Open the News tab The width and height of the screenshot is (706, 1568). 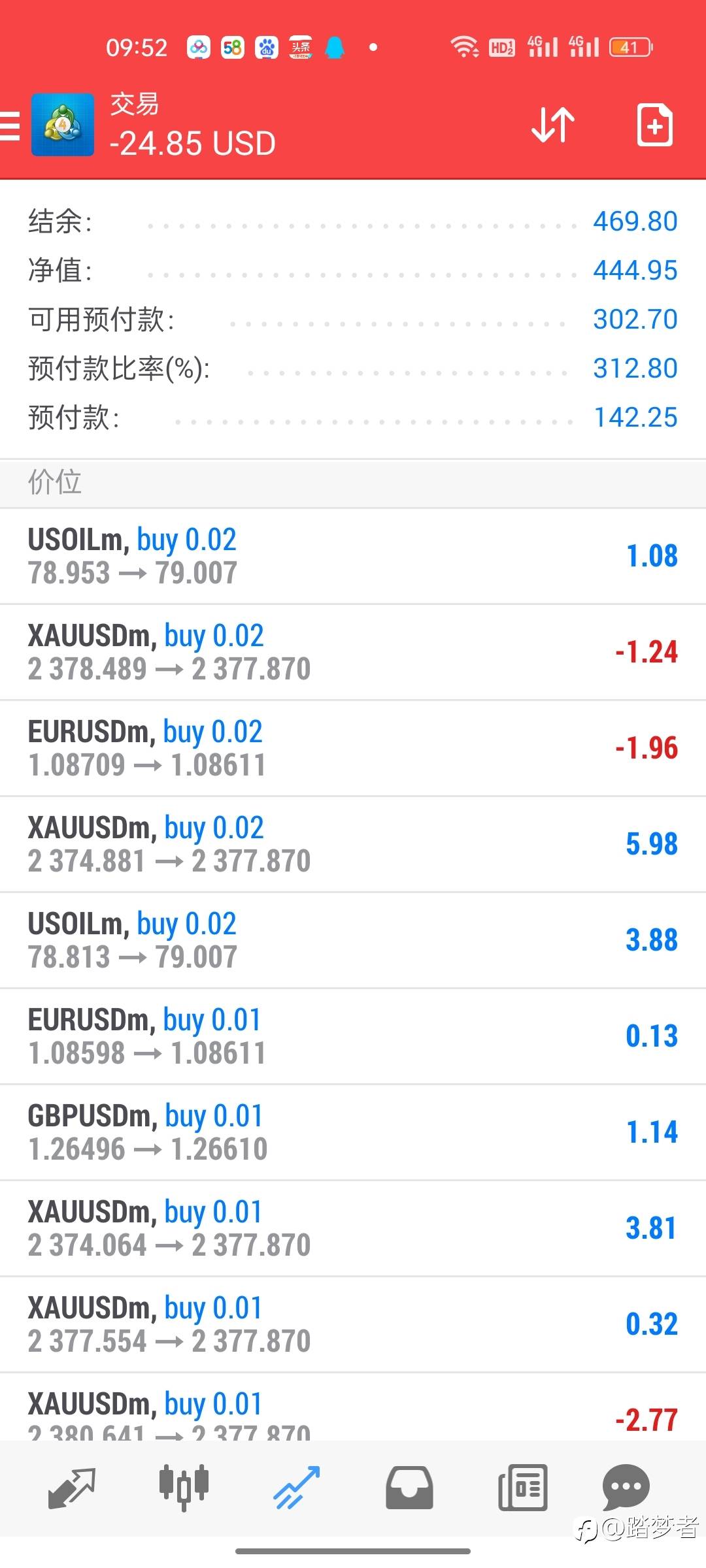tap(522, 1488)
